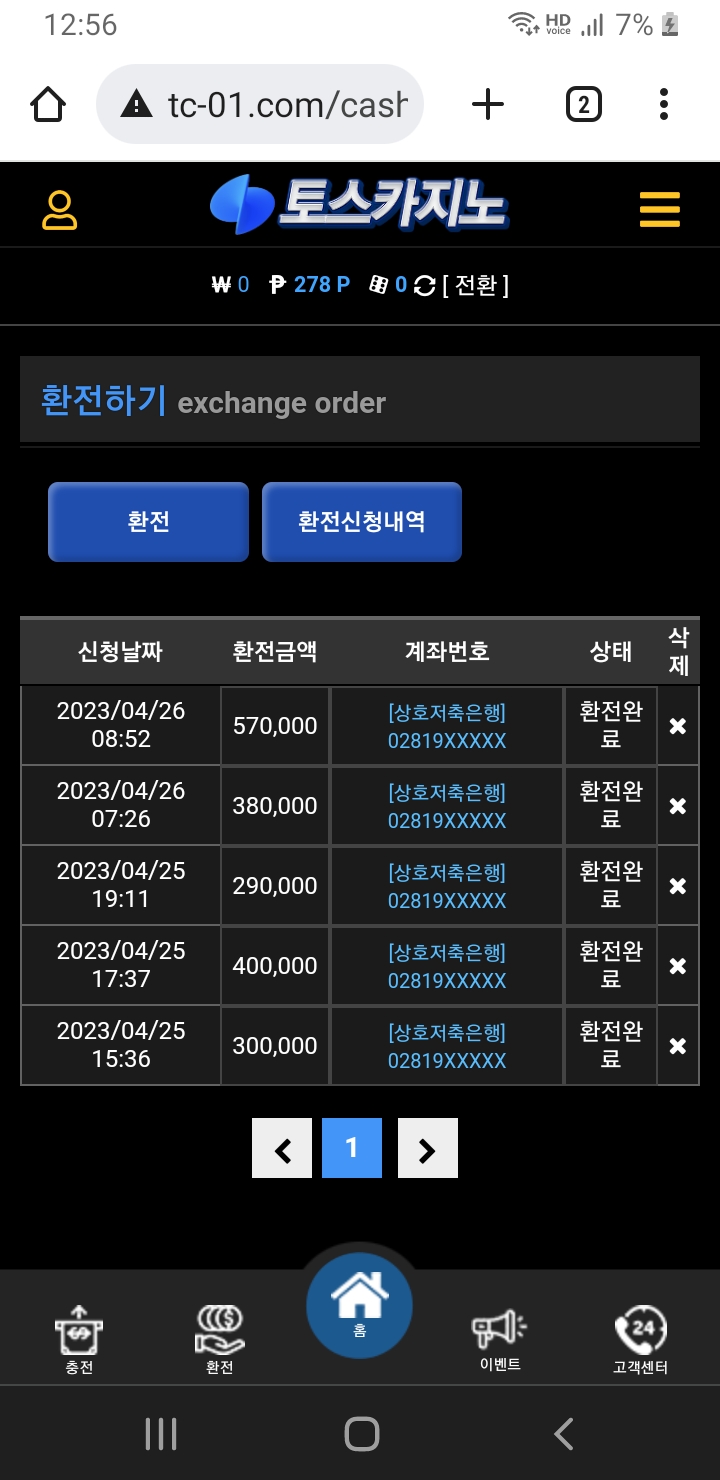Delete the 300,000 exchange record
The width and height of the screenshot is (720, 1480).
point(678,1046)
